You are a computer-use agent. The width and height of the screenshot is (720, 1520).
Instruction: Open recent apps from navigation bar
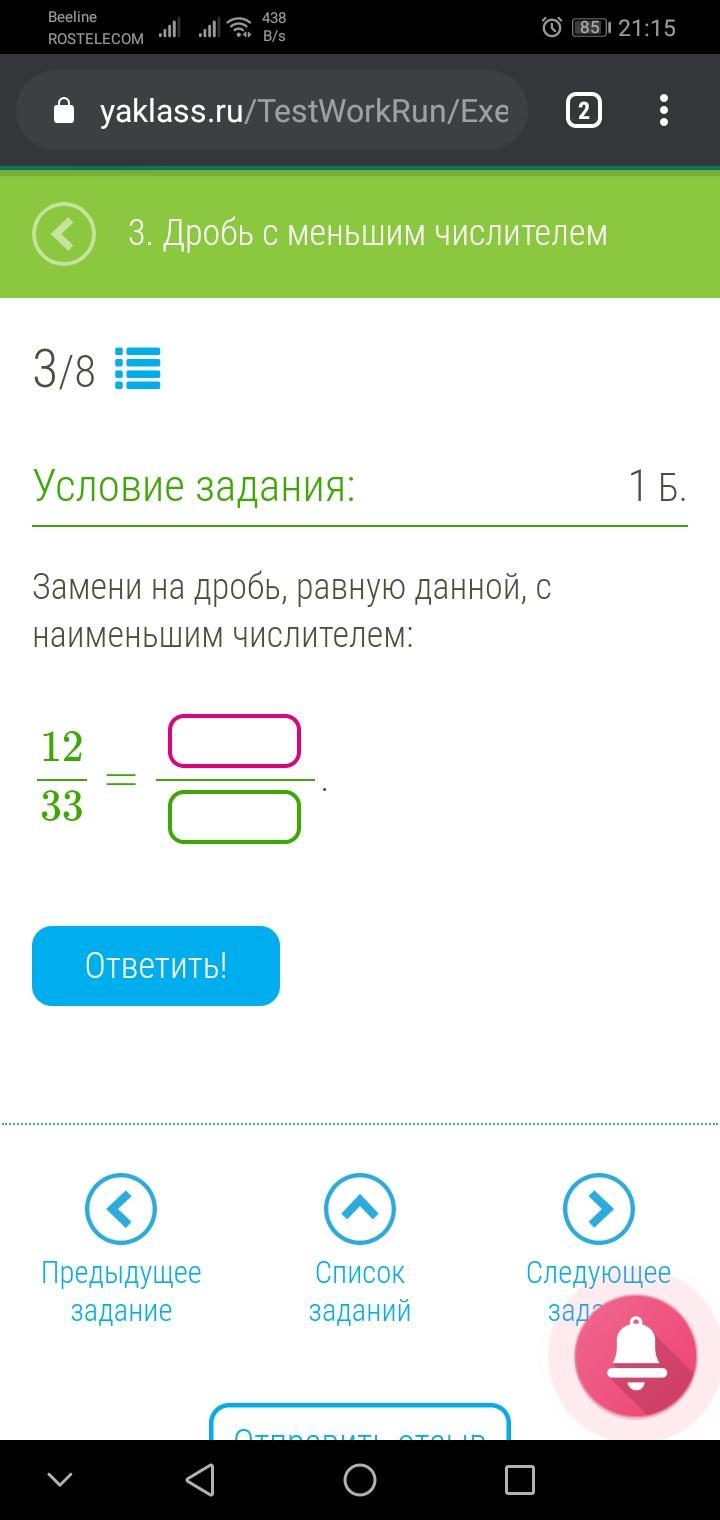pyautogui.click(x=520, y=1480)
